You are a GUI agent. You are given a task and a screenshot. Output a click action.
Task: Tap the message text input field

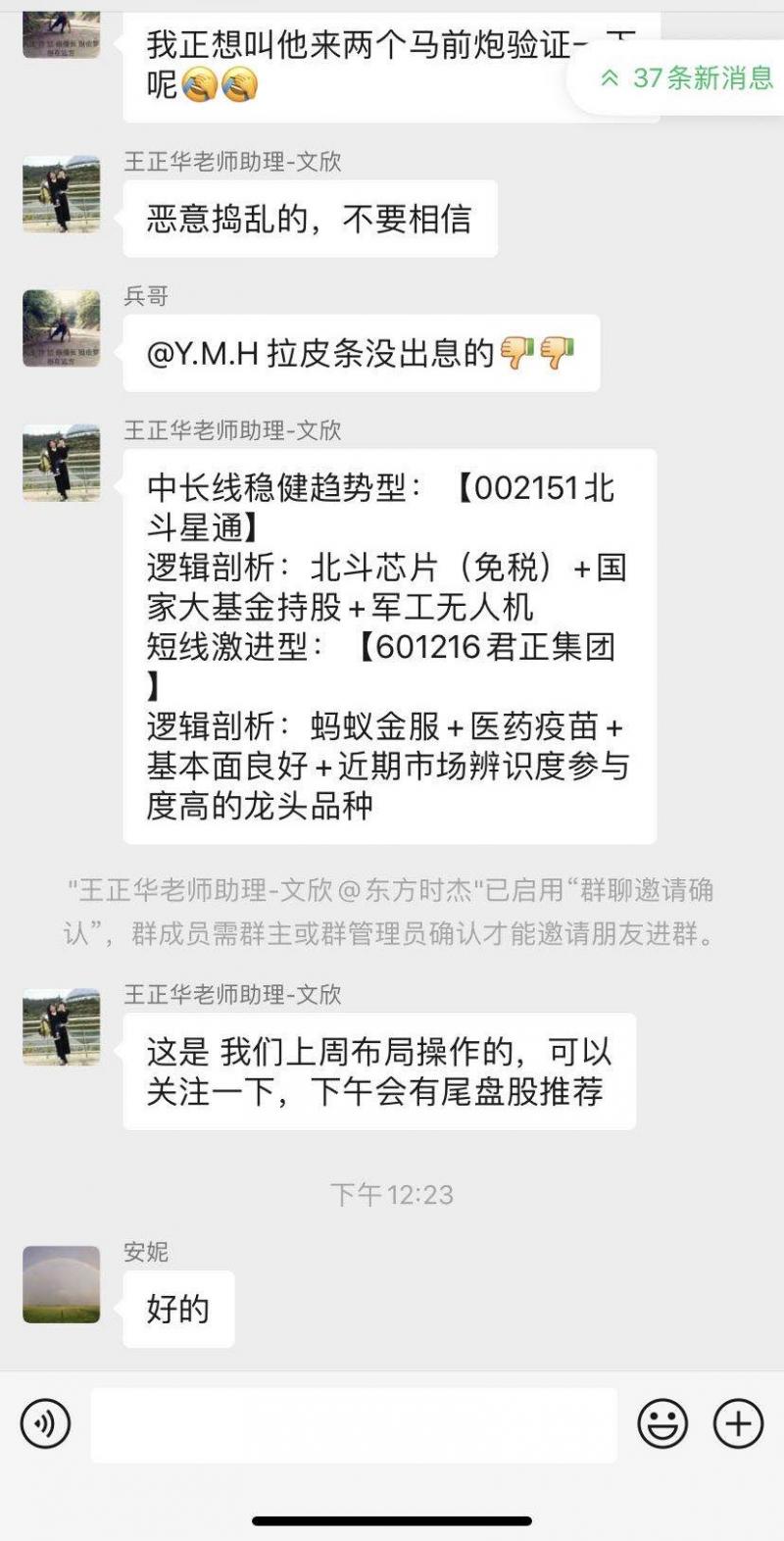(354, 1424)
